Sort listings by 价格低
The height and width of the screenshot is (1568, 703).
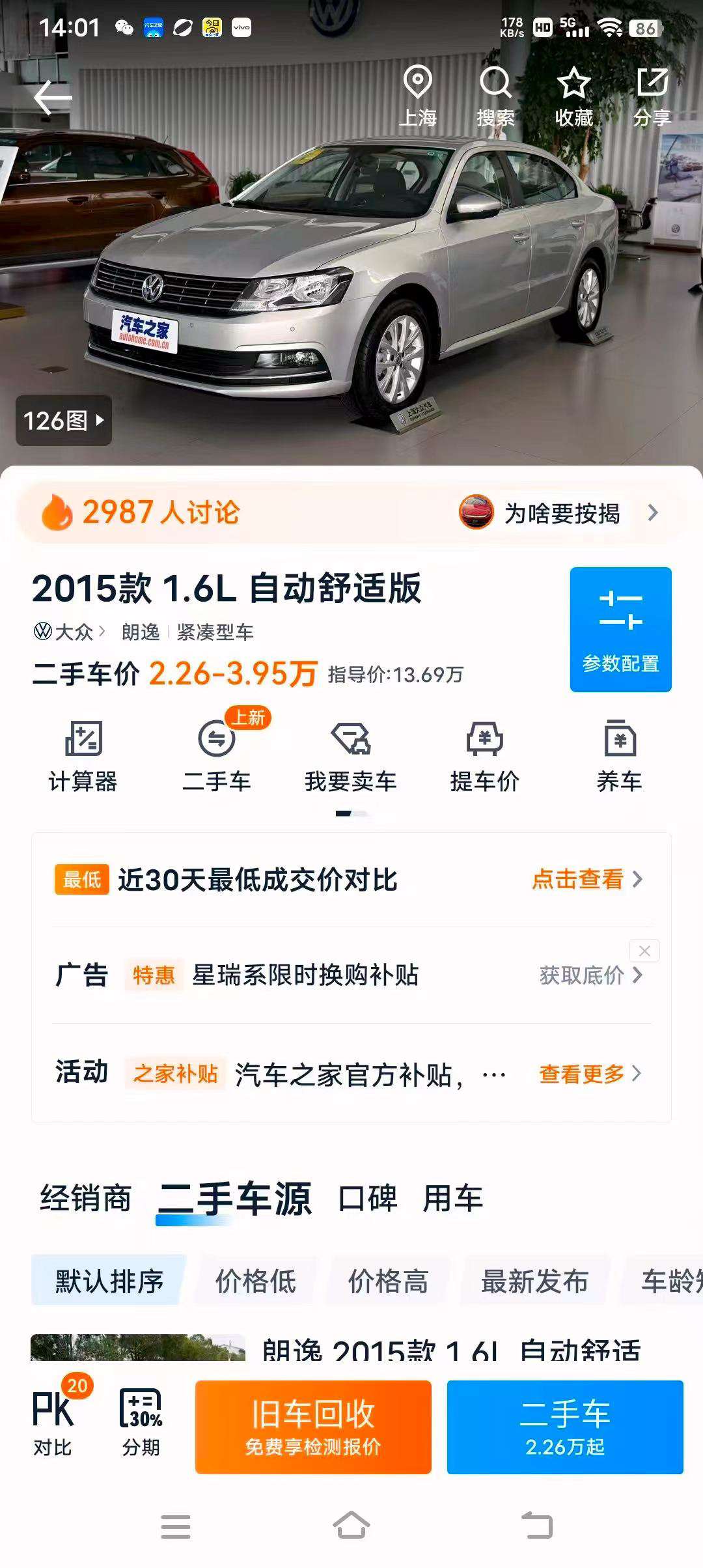tap(256, 1281)
